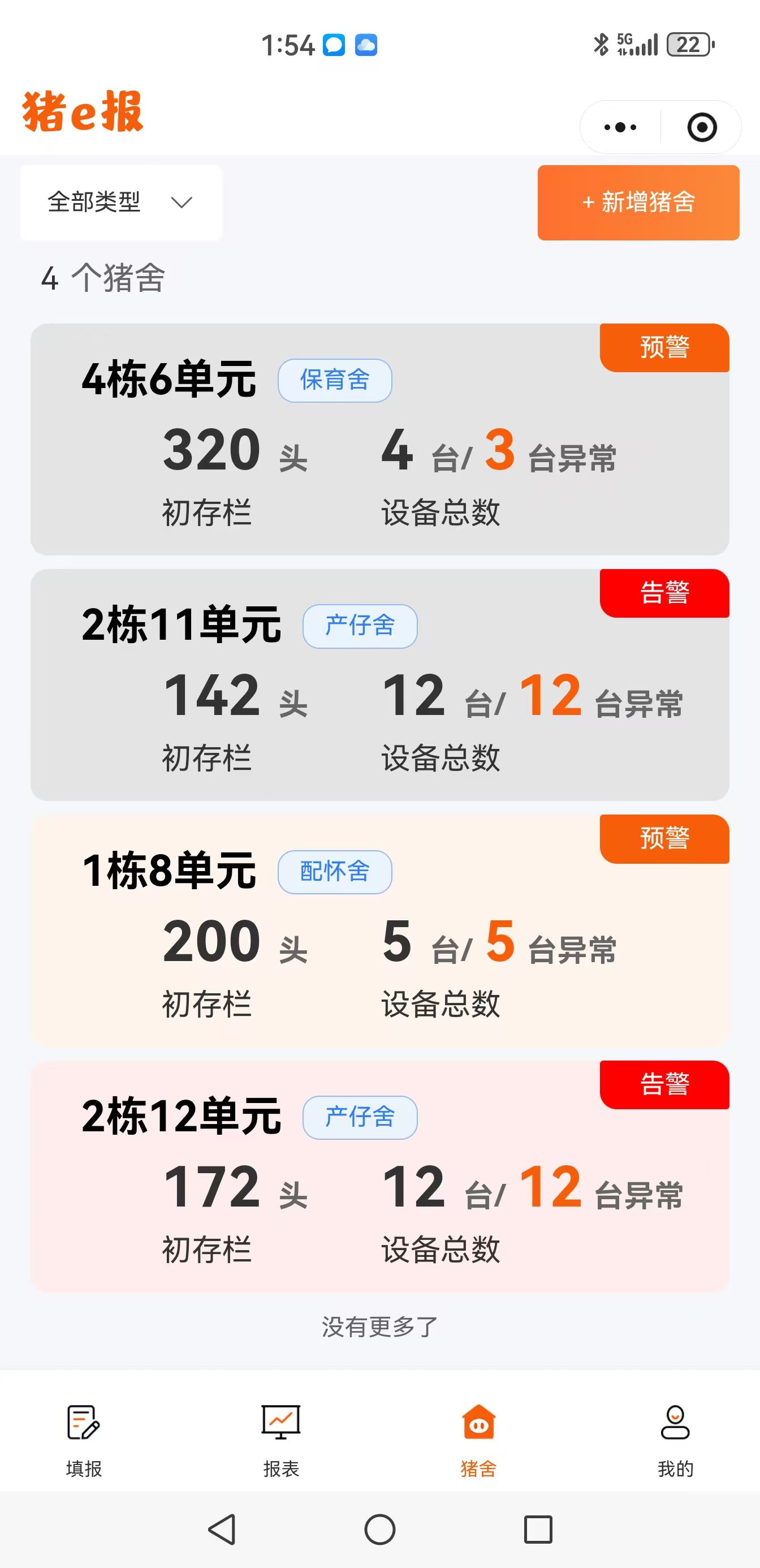Close the mini program via target icon
760x1568 pixels.
pyautogui.click(x=702, y=127)
